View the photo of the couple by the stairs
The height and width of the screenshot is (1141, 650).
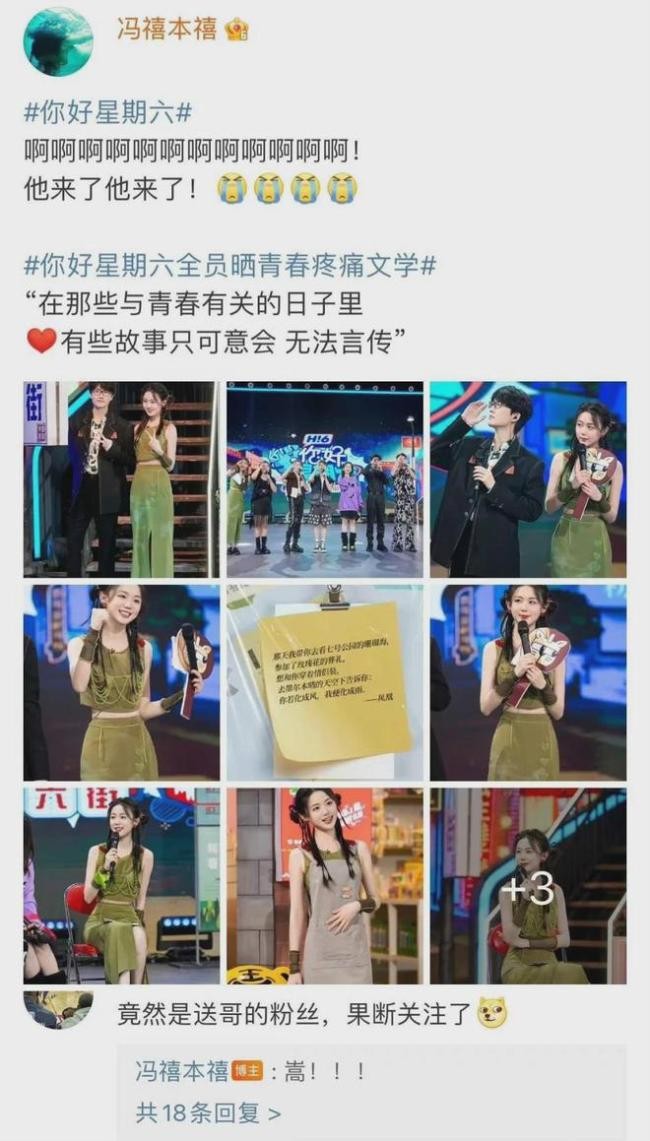[121, 479]
